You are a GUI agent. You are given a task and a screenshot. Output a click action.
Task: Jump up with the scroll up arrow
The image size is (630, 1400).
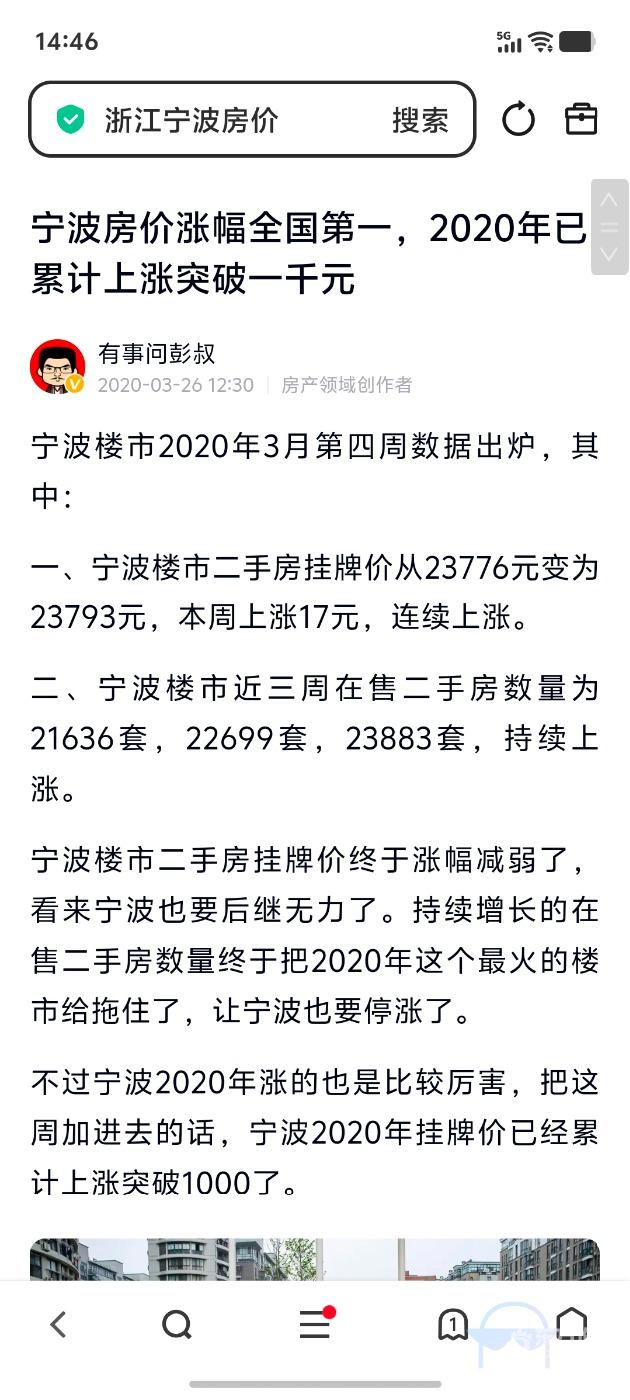(609, 201)
